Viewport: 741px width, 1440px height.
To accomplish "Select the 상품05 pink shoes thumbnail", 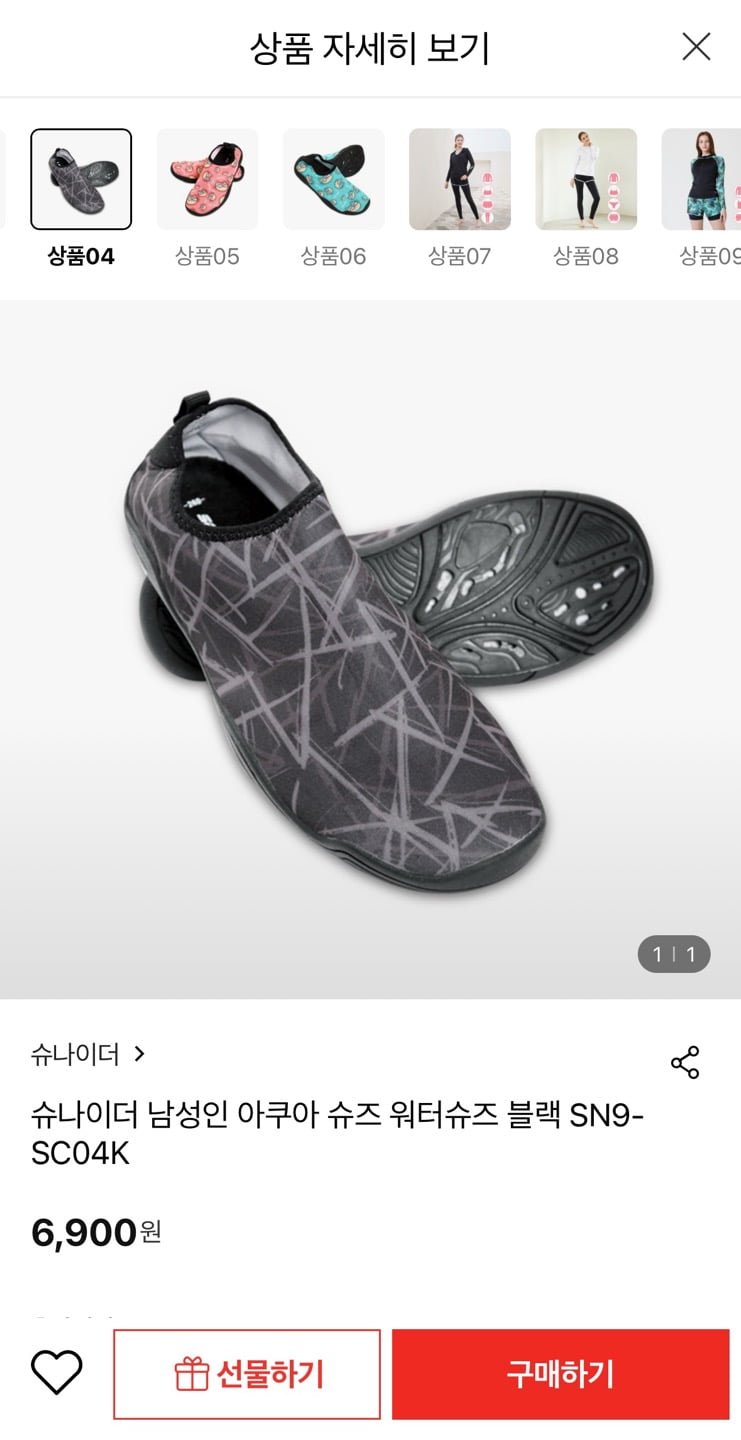I will pos(207,180).
